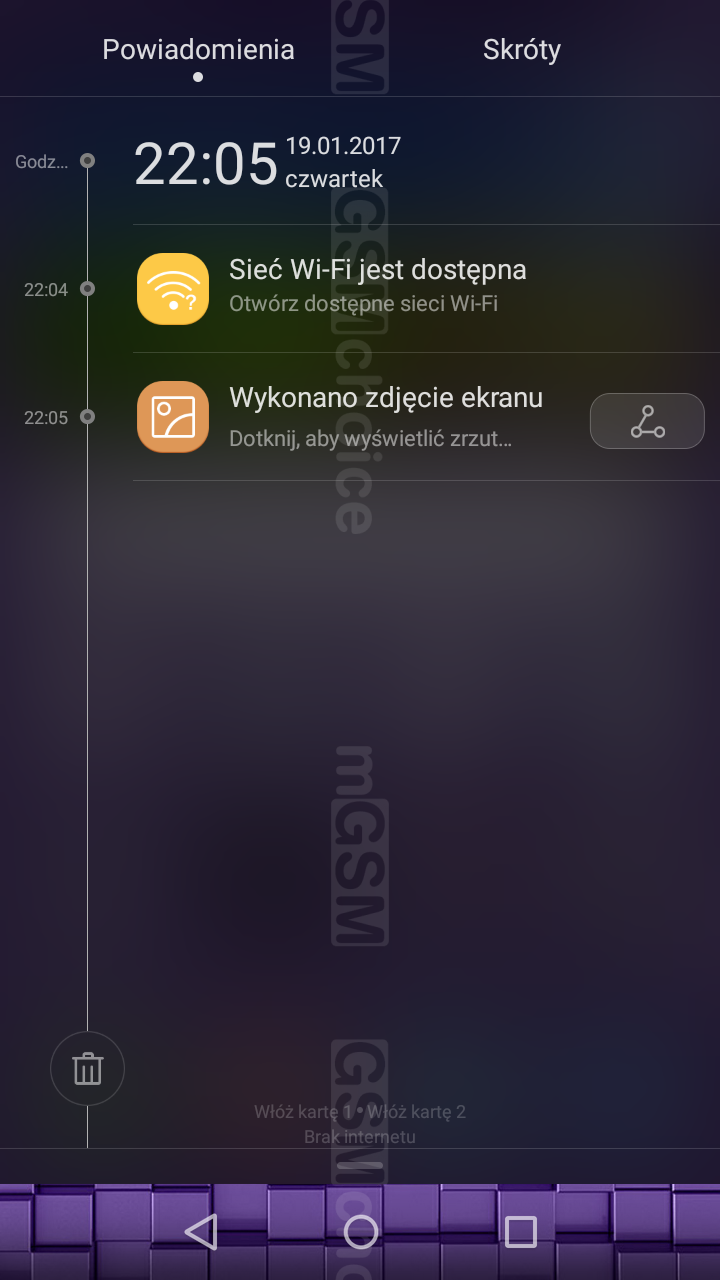Viewport: 720px width, 1280px height.
Task: Tap the 22:05 clock and date
Action: [268, 162]
